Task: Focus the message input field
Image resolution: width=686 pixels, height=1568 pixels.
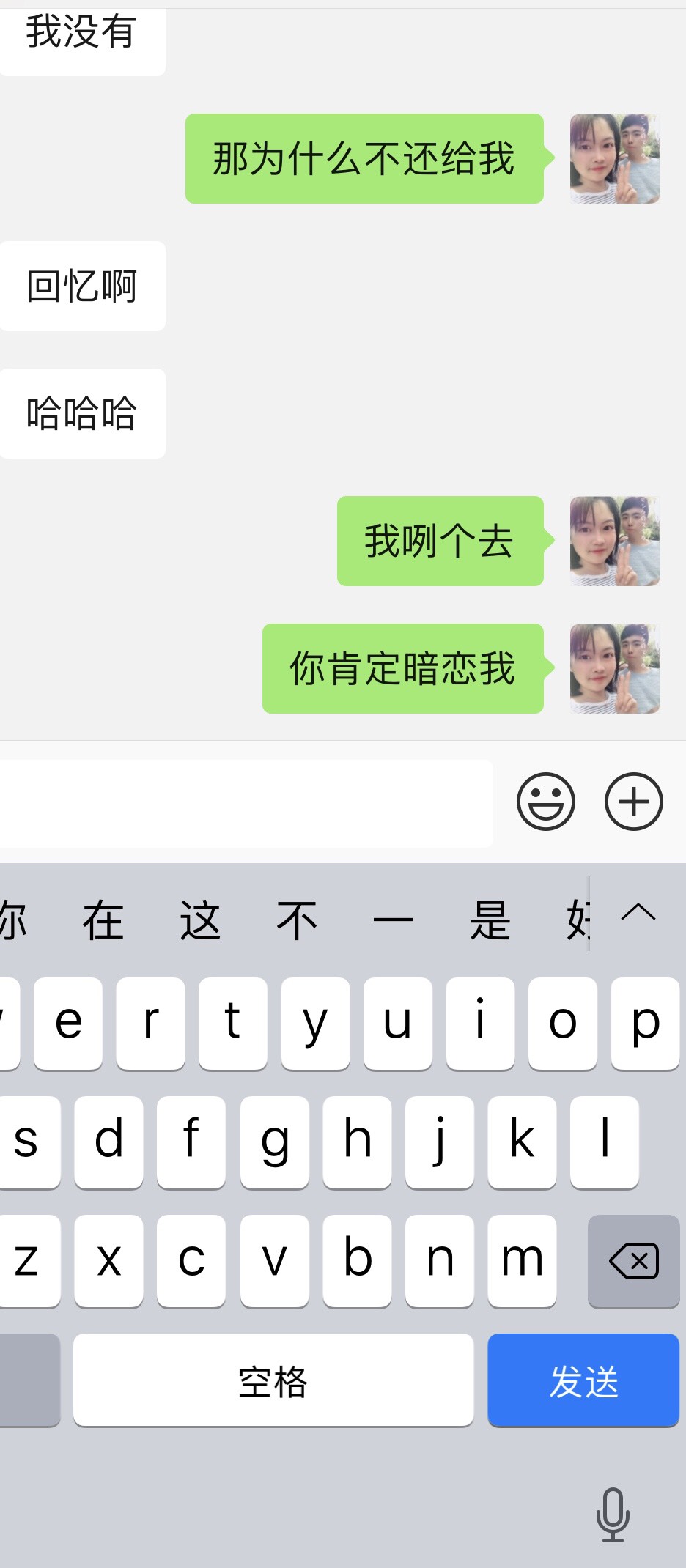Action: click(246, 804)
